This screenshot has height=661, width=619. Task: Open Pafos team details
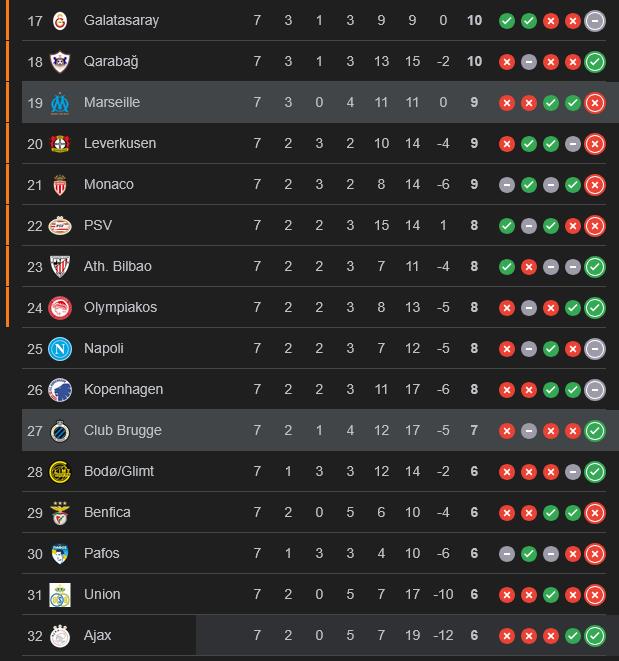click(x=101, y=553)
